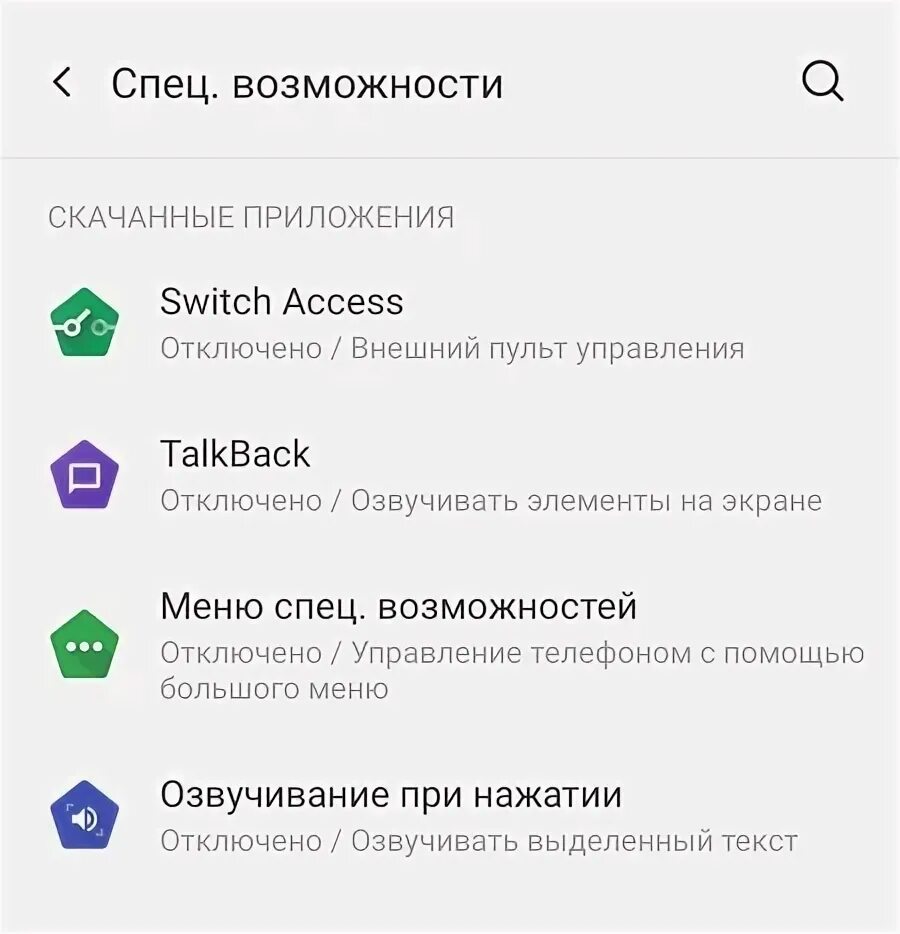Open Меню спец. возможностей
Screen dimensions: 900x934
[x=450, y=645]
